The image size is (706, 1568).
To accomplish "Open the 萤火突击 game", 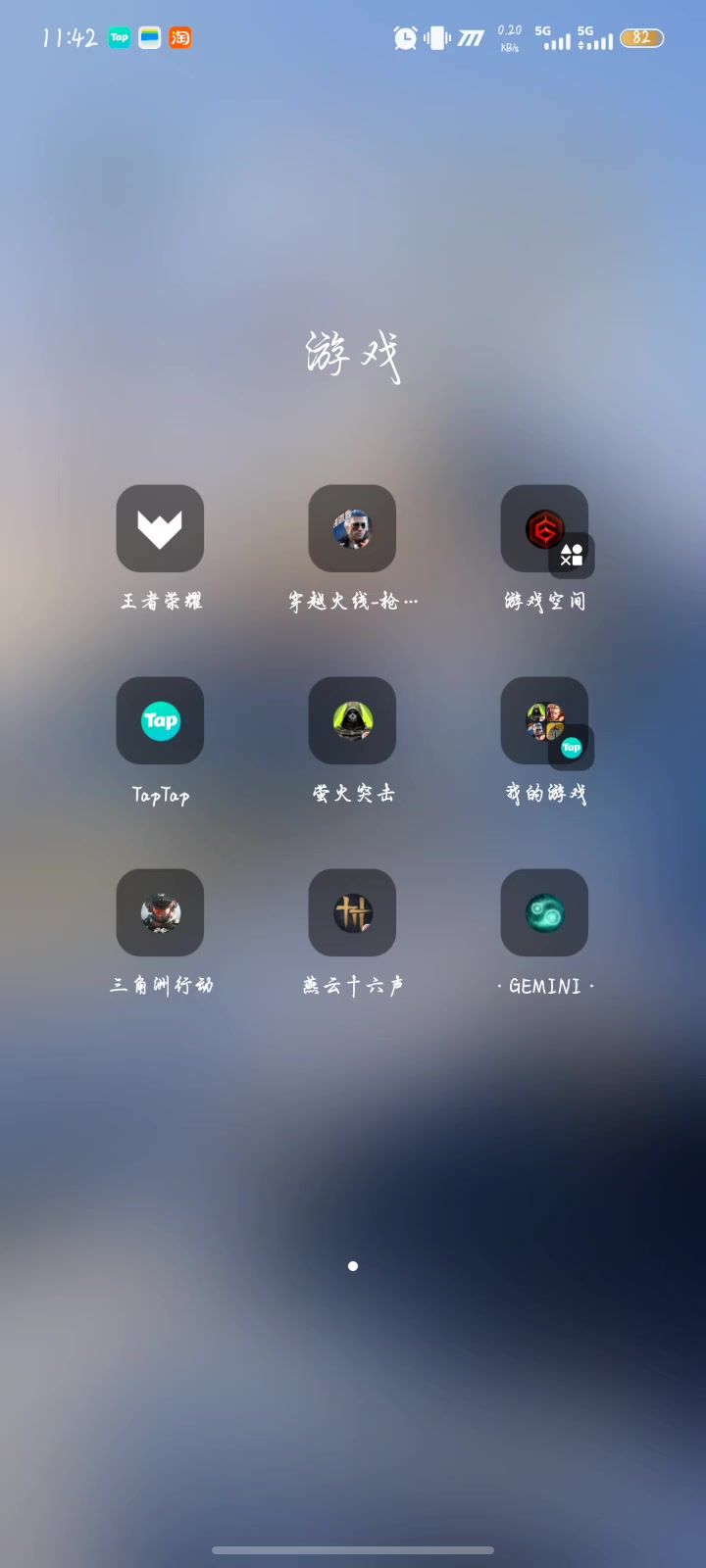I will 352,720.
